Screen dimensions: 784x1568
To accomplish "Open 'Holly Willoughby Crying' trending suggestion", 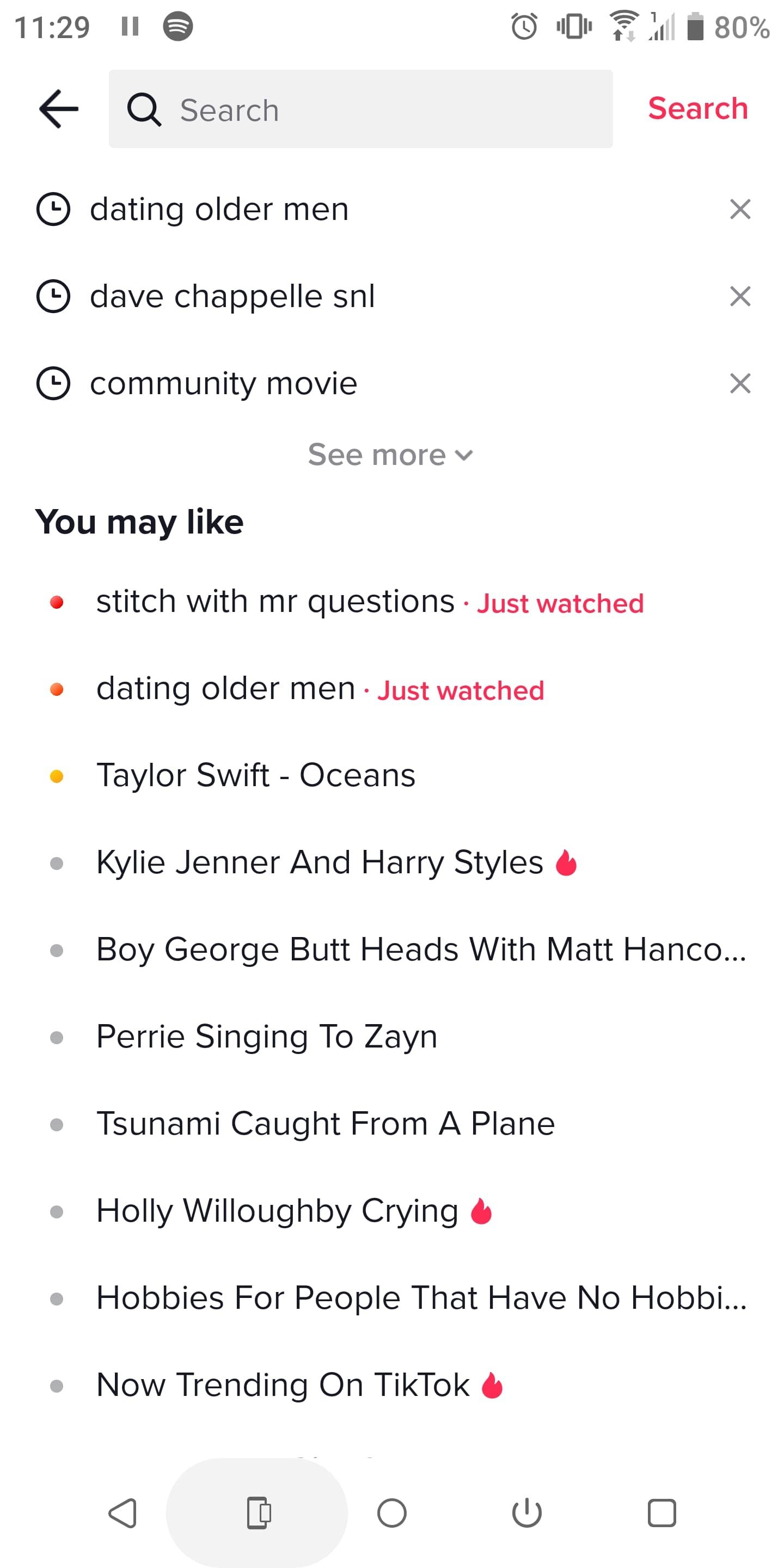I will [277, 1211].
